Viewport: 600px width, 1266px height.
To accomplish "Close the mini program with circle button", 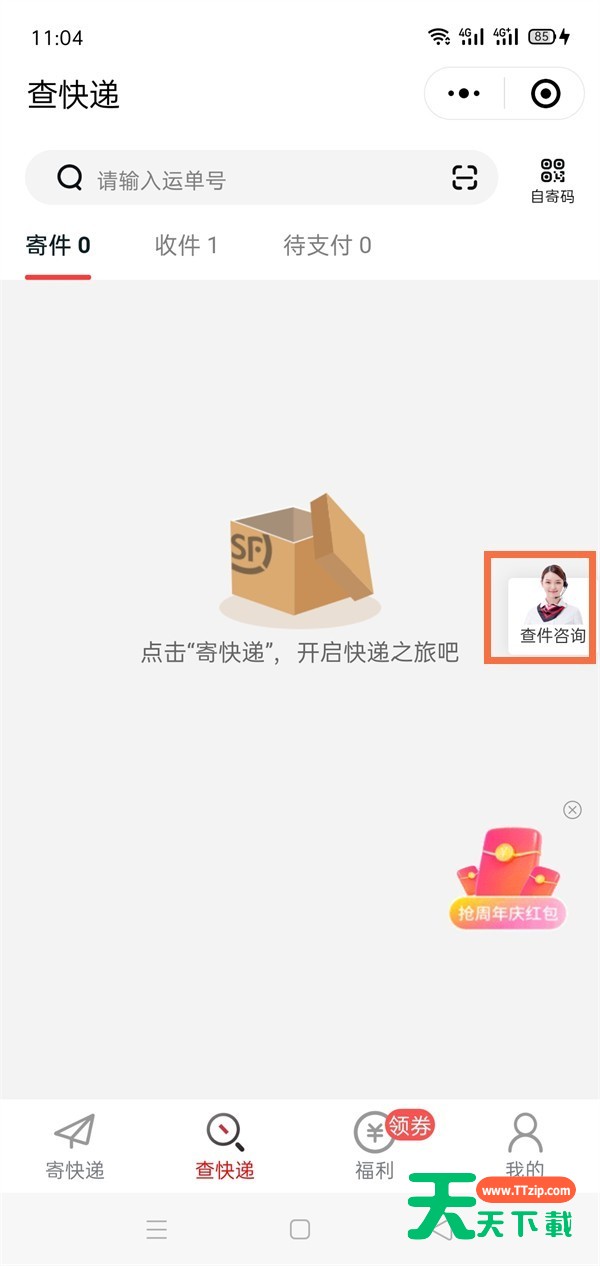I will (545, 94).
